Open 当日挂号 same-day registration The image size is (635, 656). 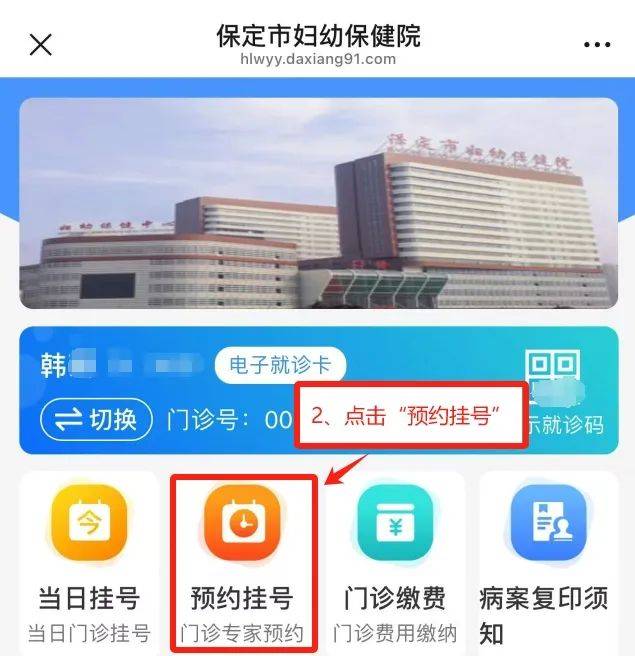[x=88, y=560]
